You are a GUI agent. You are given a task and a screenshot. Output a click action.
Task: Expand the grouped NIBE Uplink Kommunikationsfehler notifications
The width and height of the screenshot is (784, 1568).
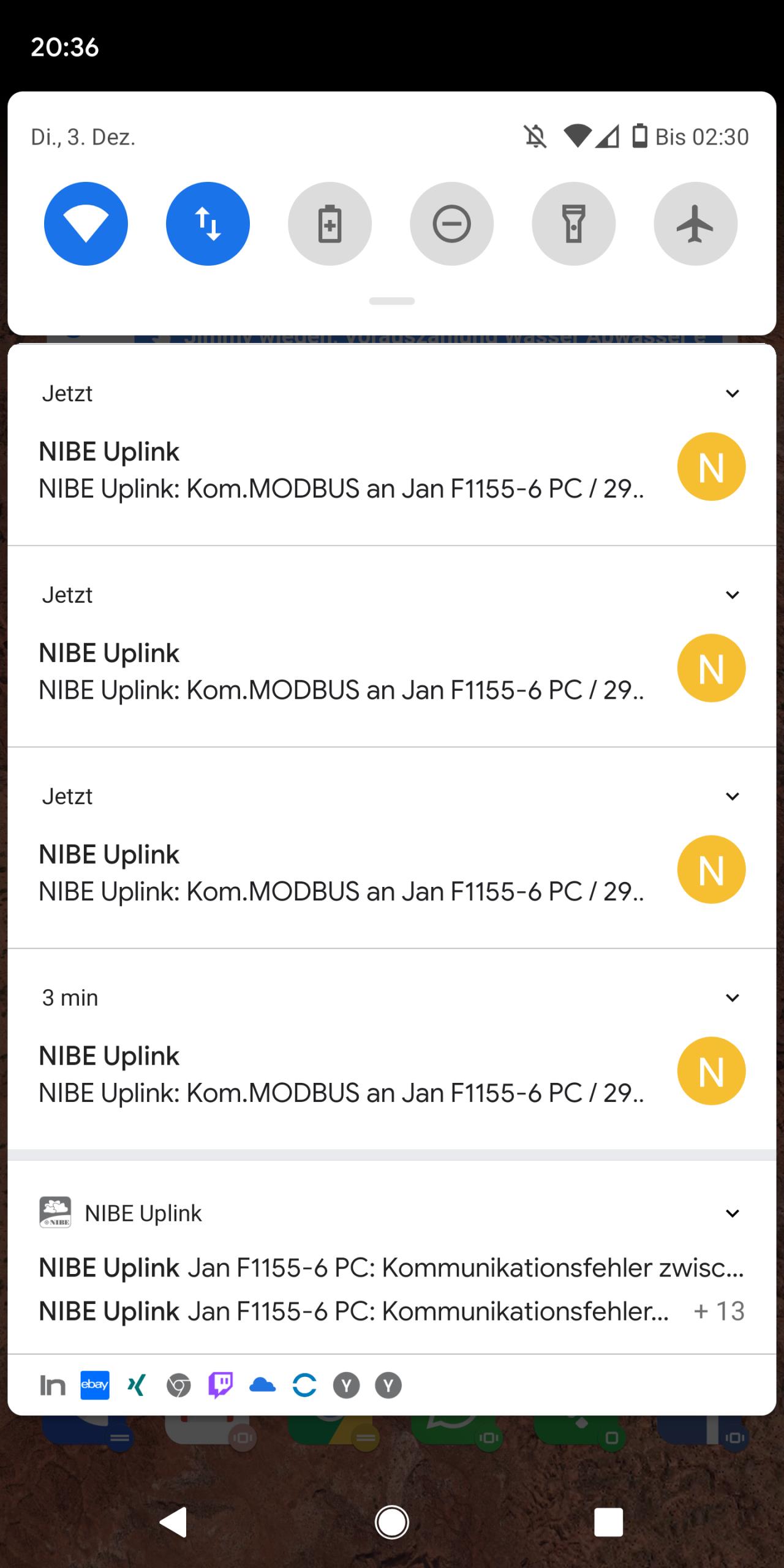click(x=733, y=1213)
